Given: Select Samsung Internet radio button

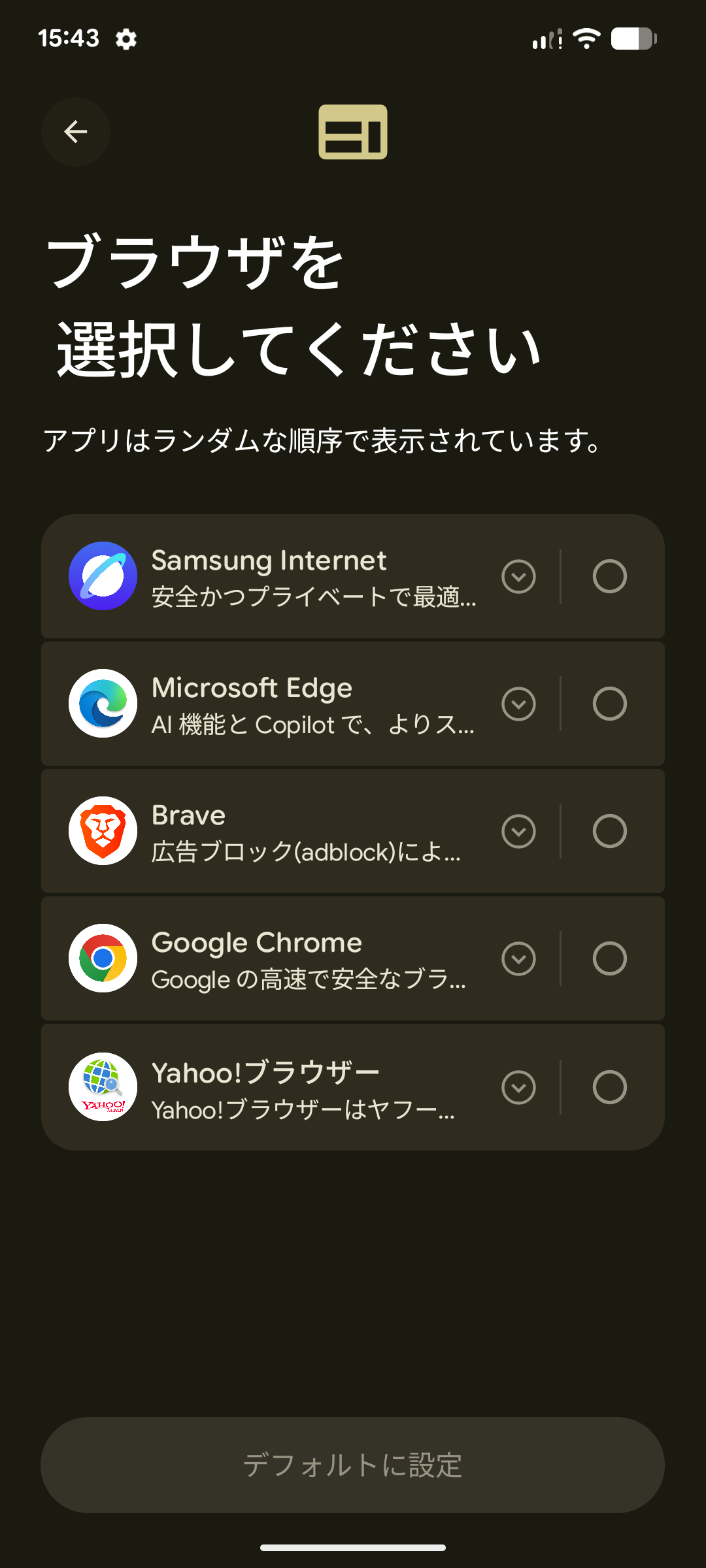Looking at the screenshot, I should [x=609, y=576].
